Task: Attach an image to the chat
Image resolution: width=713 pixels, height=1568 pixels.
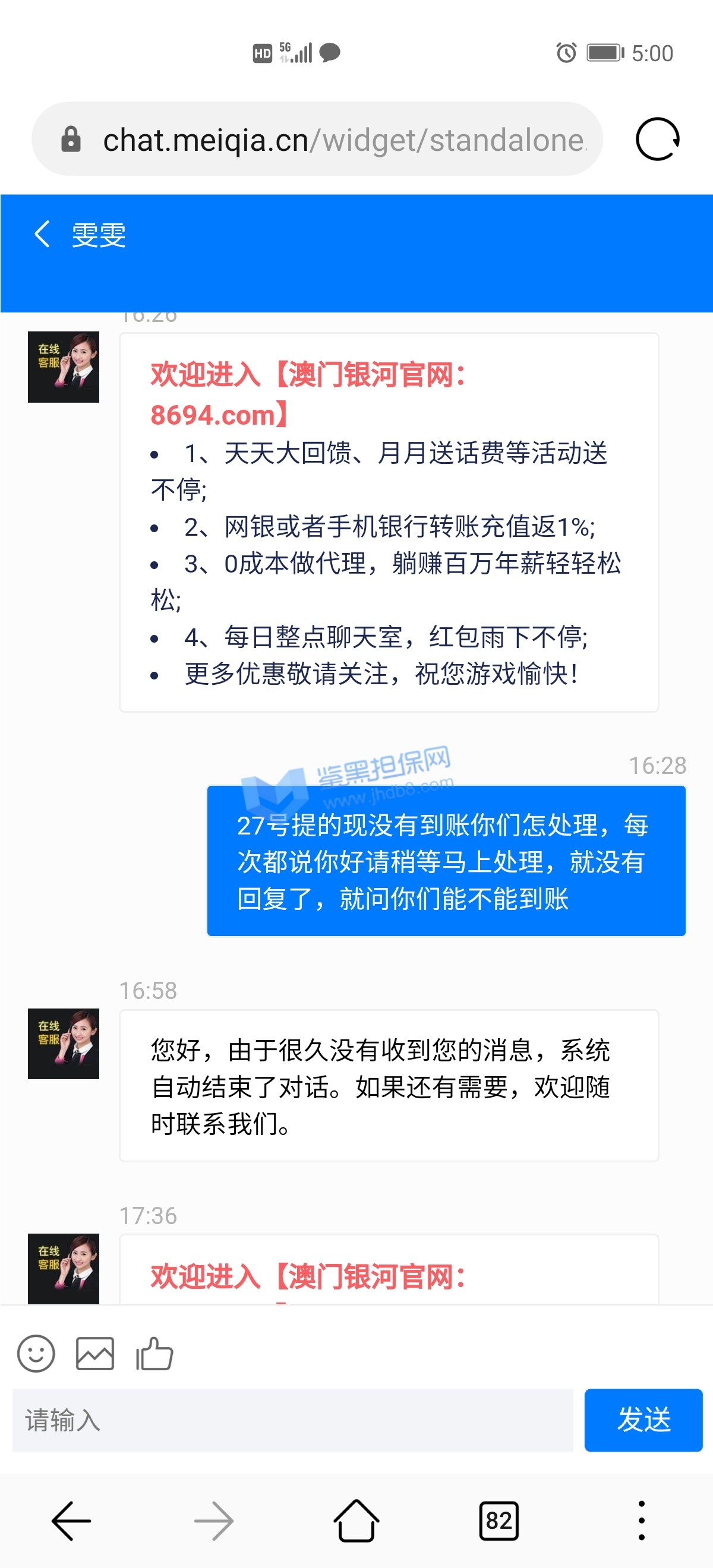Action: click(95, 1354)
